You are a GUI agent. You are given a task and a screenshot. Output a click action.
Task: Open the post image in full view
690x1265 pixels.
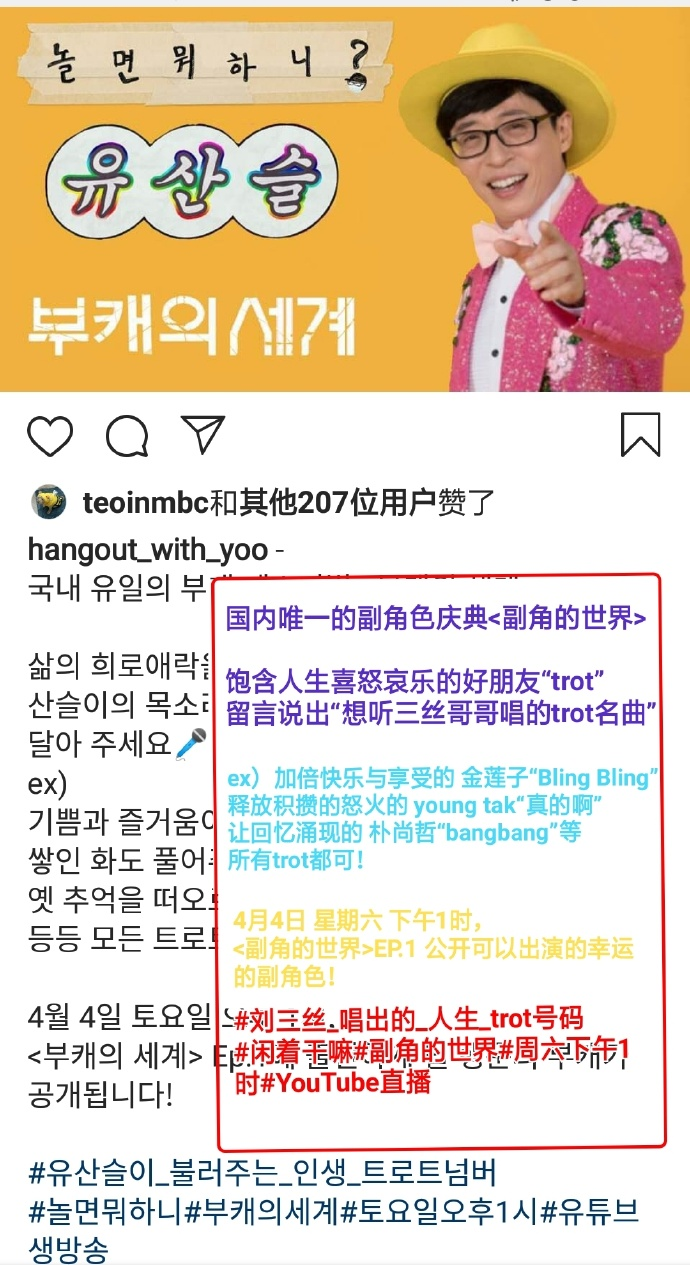345,200
